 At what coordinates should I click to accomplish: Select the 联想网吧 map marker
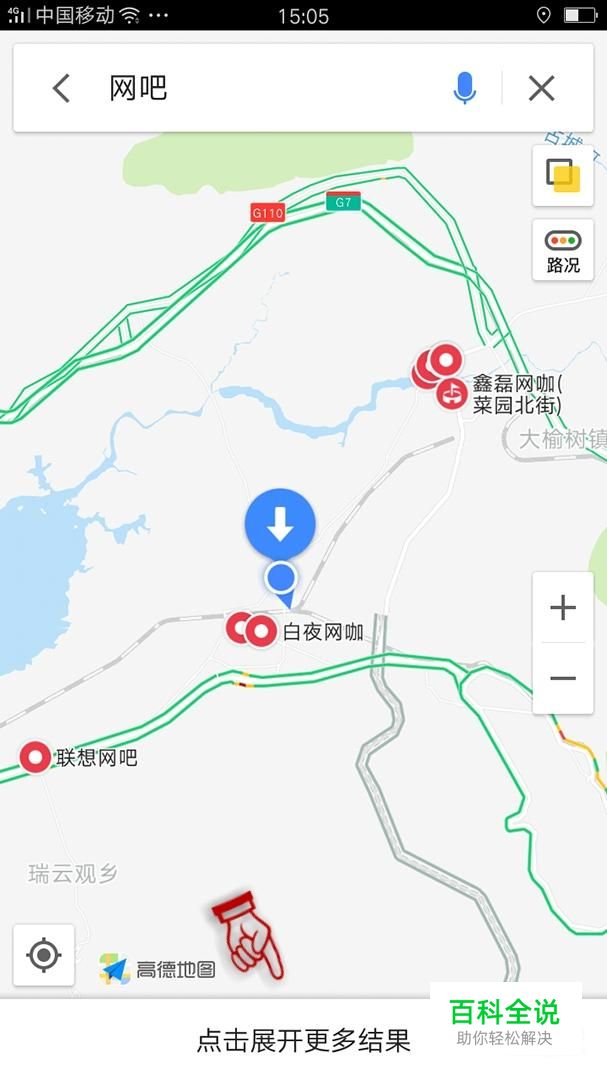point(35,758)
